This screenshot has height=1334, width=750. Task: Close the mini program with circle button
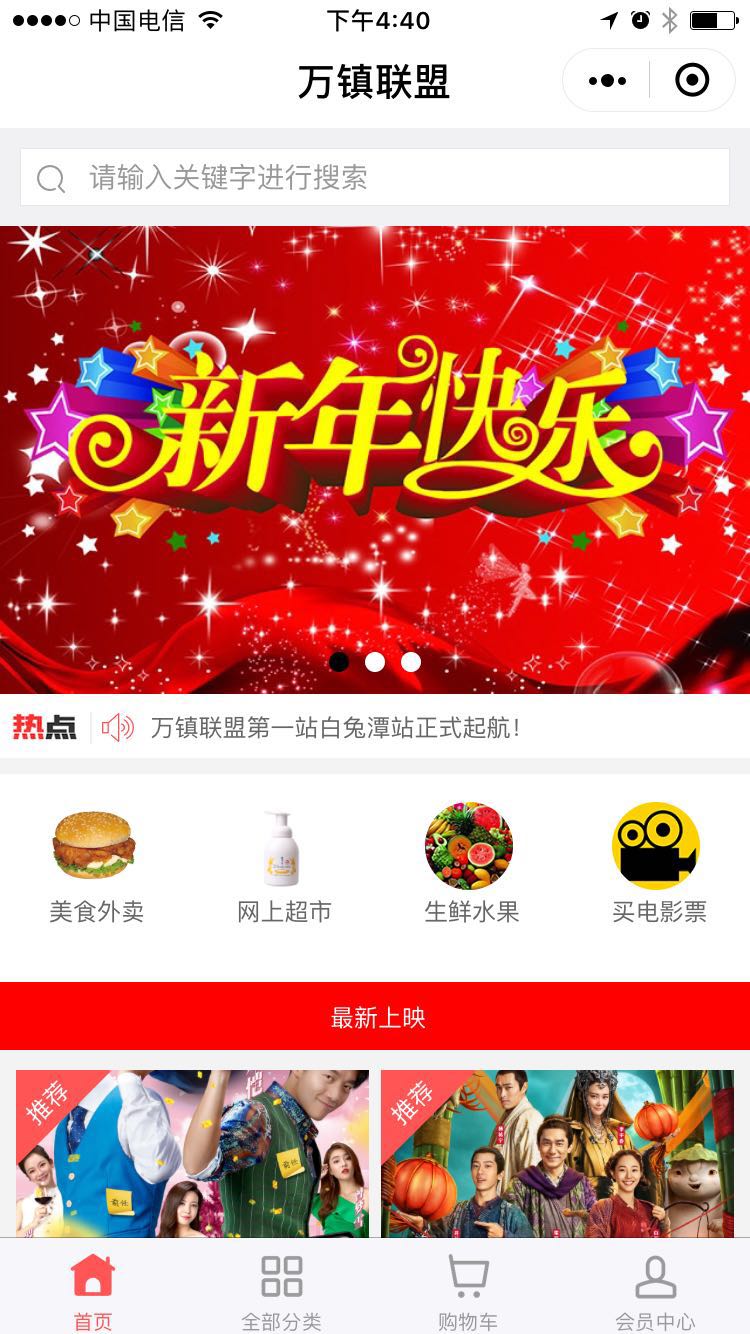click(692, 81)
